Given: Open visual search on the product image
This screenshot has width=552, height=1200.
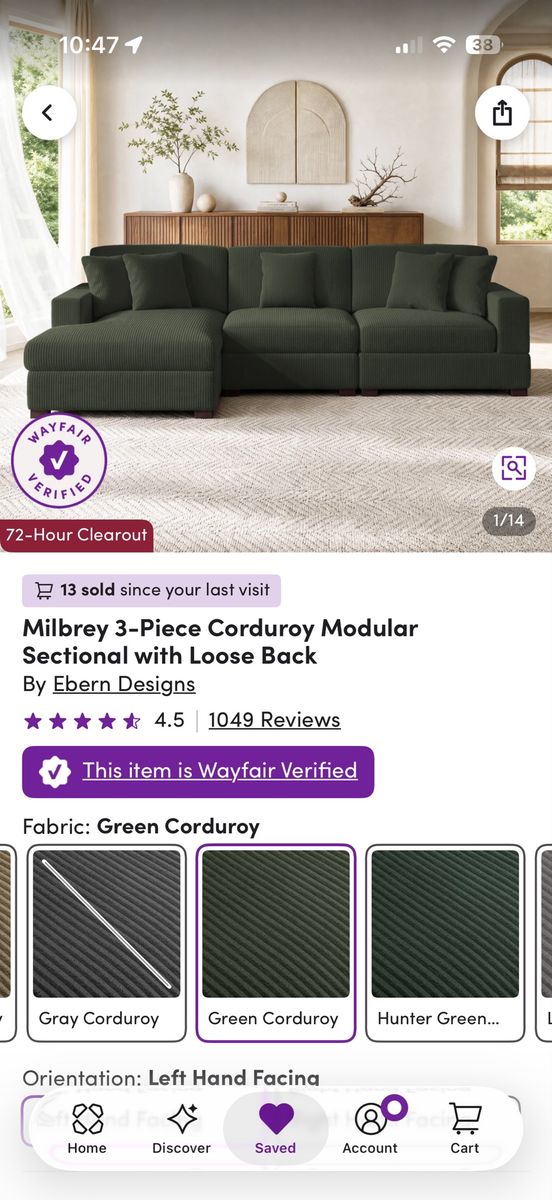Looking at the screenshot, I should (514, 467).
